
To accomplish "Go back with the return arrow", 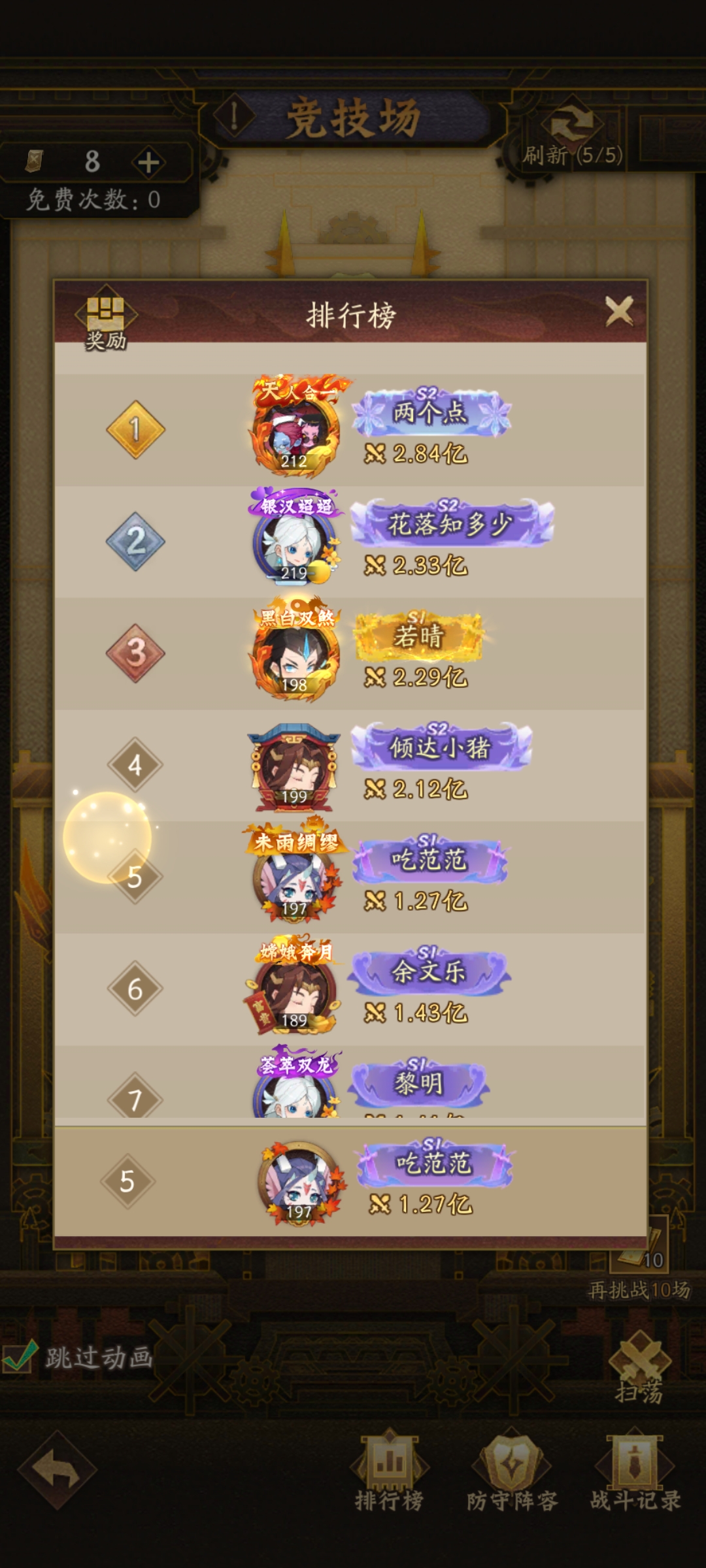I will pos(58,1470).
